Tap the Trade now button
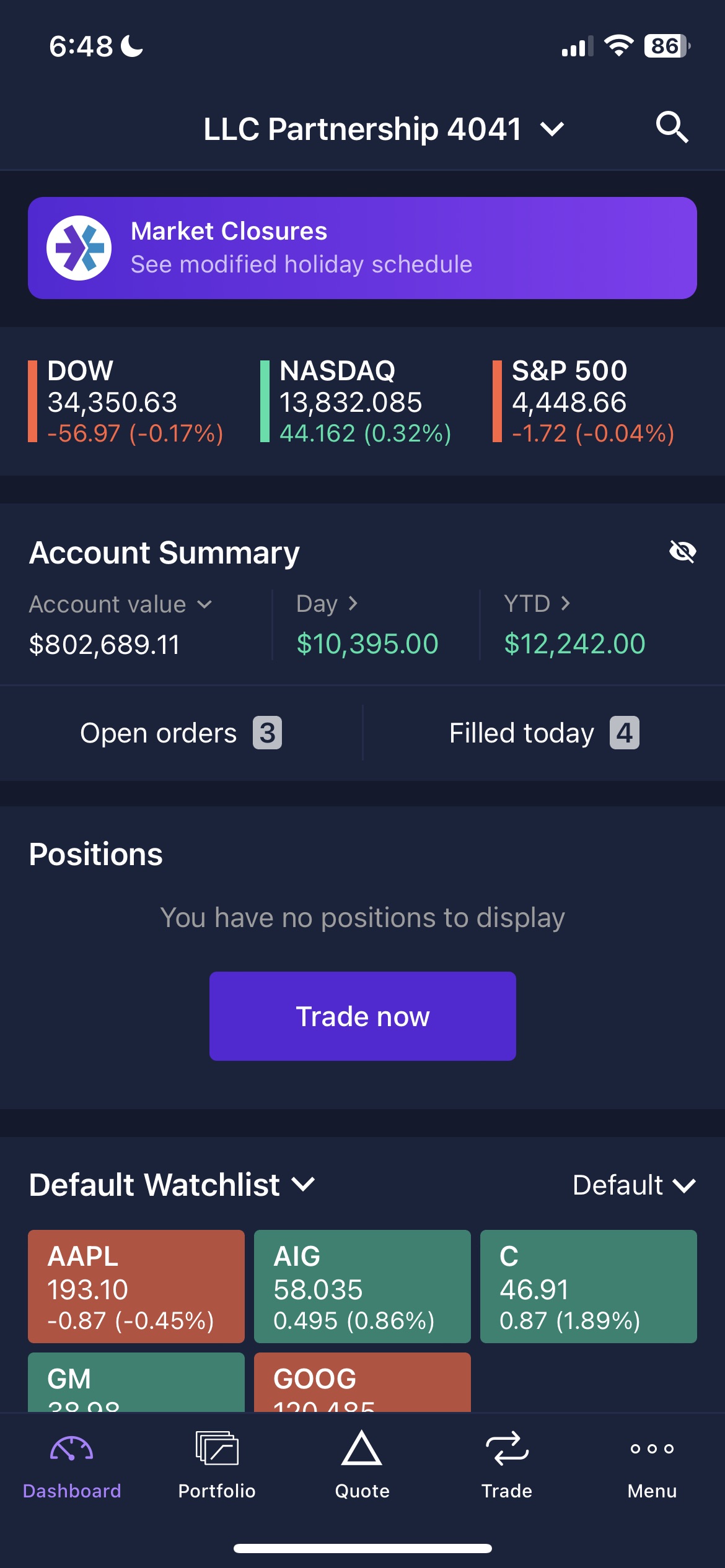Image resolution: width=725 pixels, height=1568 pixels. tap(362, 1016)
